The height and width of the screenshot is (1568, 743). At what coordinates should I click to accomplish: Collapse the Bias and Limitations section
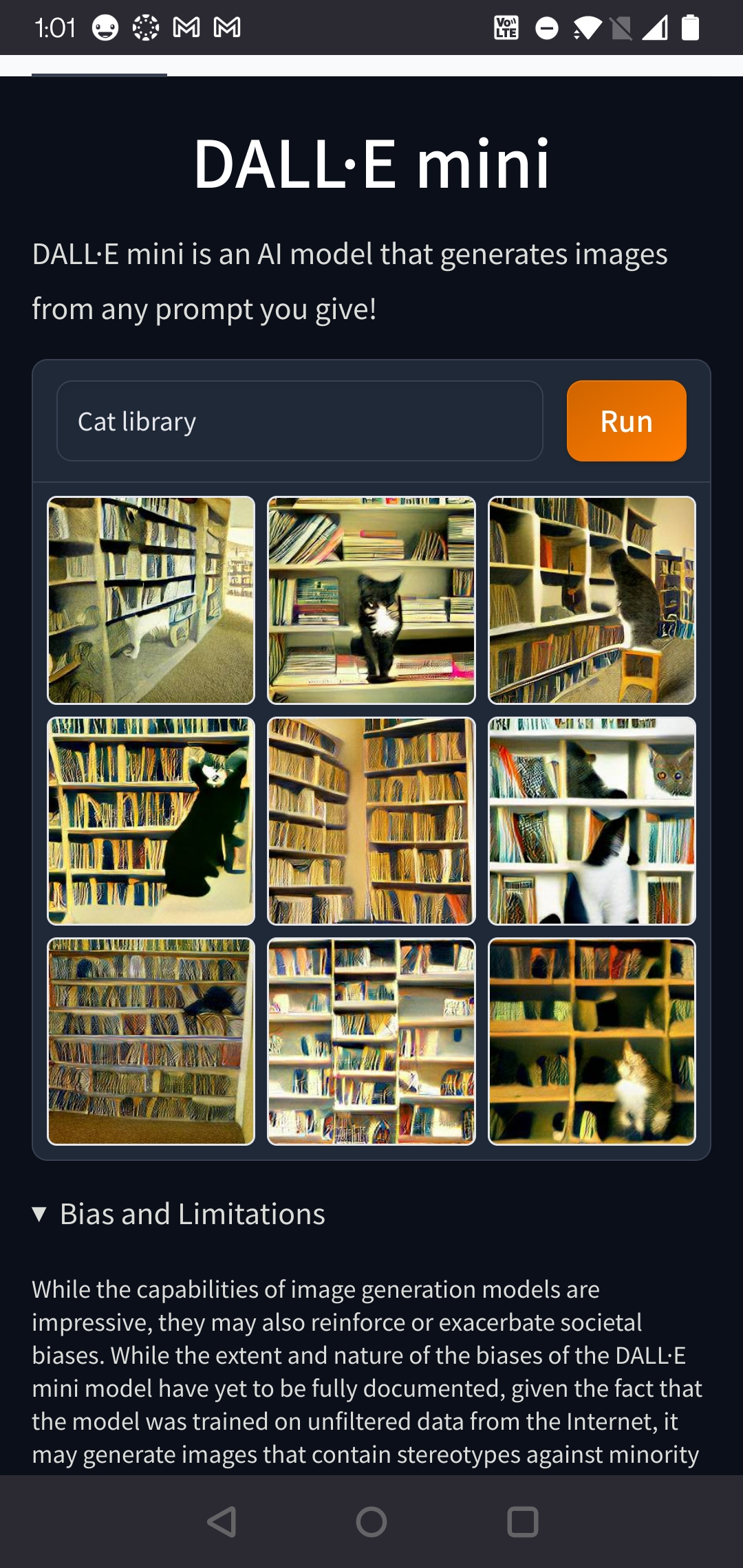tap(179, 1215)
